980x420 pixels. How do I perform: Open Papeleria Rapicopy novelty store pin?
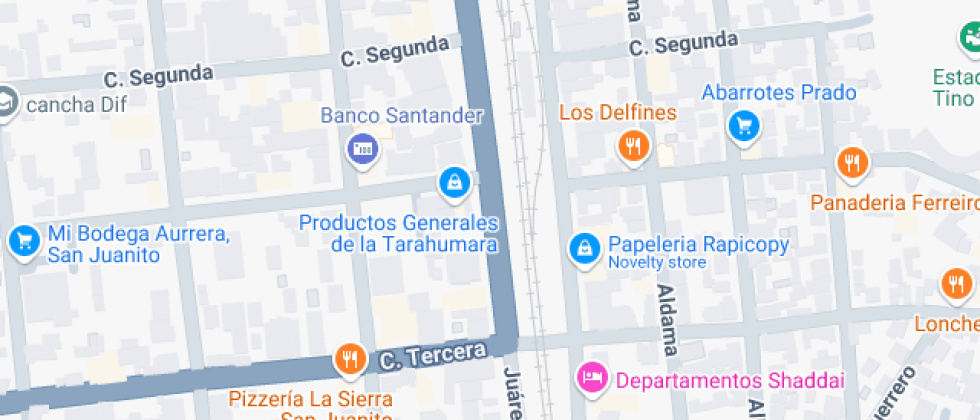(585, 249)
